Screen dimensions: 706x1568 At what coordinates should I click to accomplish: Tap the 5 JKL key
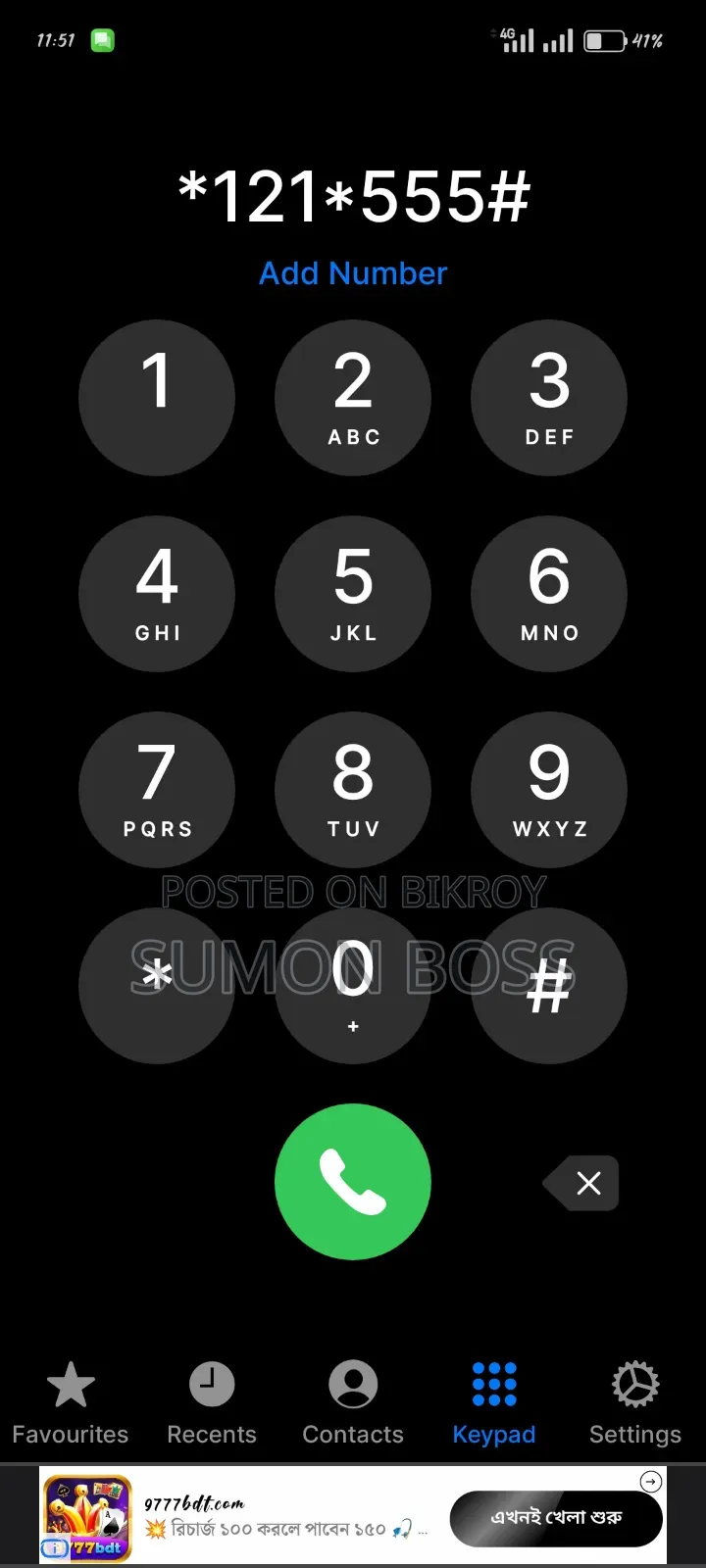tap(353, 594)
